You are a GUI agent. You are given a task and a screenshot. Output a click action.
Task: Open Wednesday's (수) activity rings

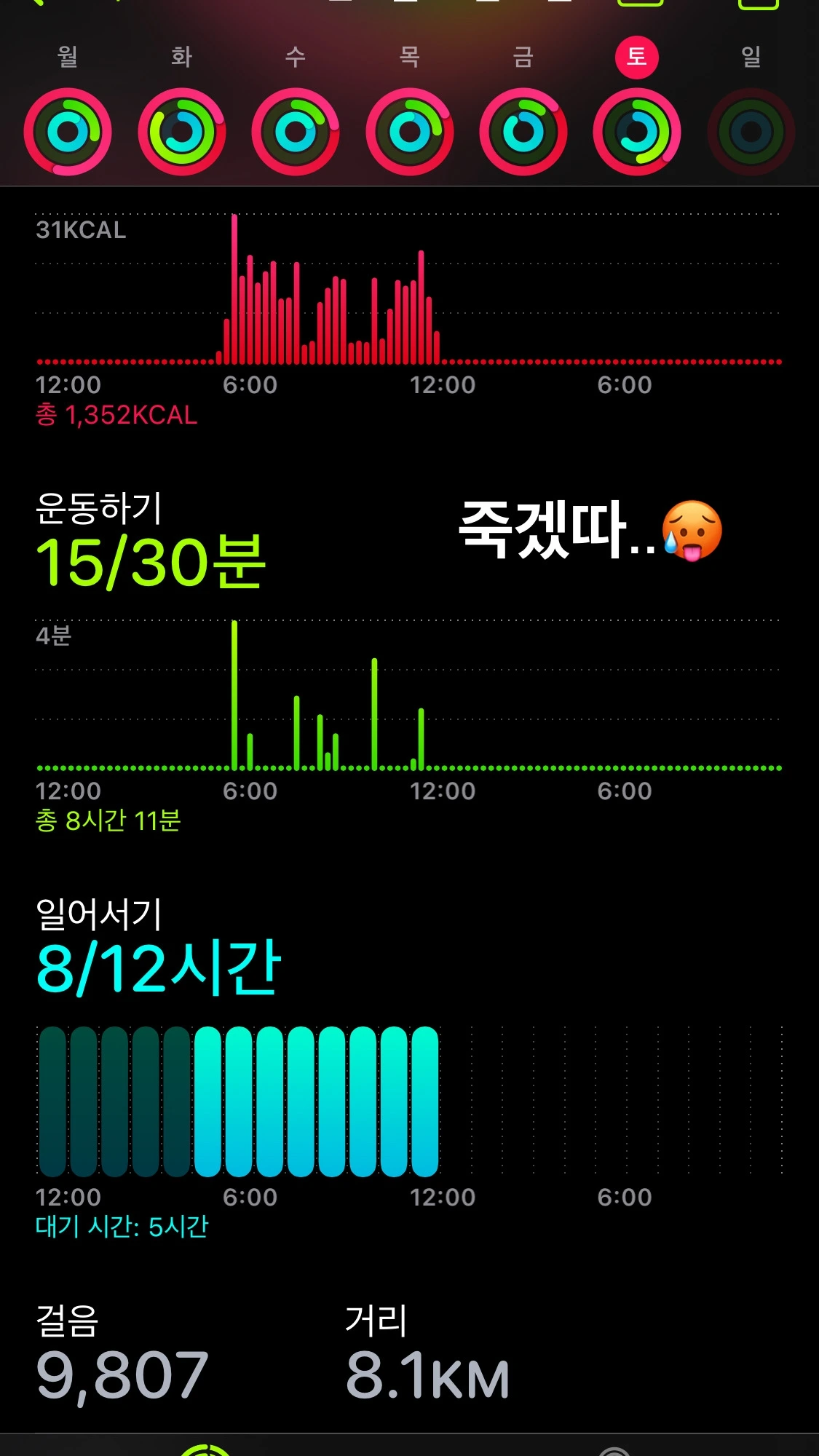point(296,132)
